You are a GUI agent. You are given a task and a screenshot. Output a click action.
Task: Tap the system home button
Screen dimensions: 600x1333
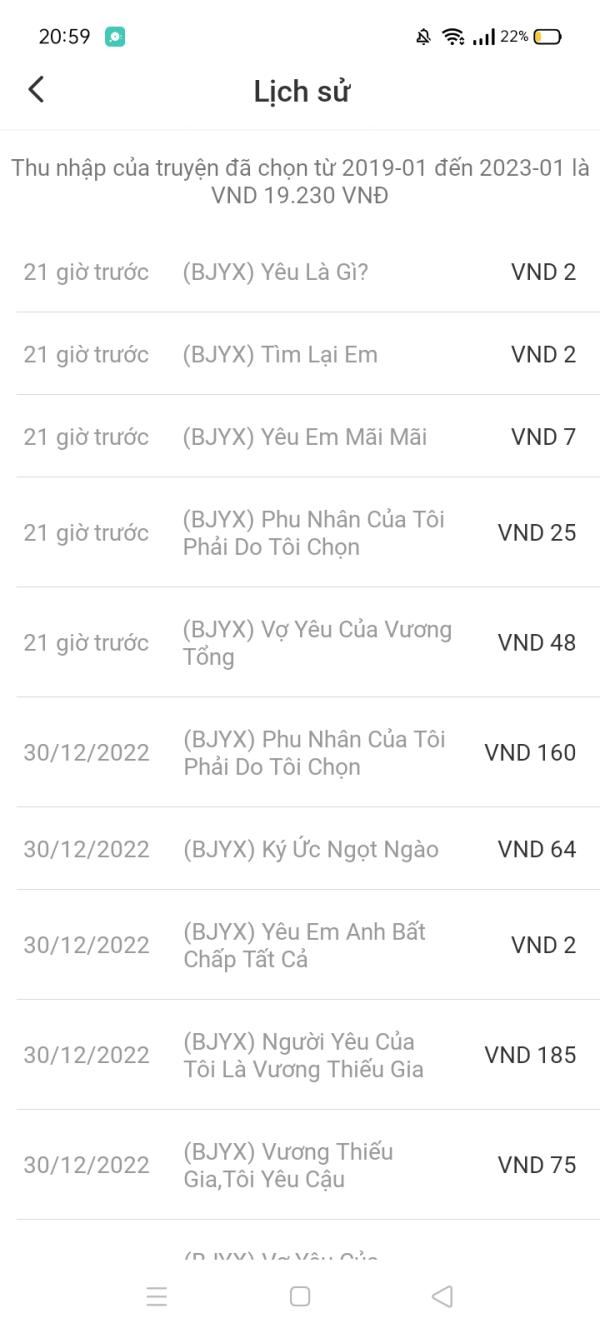pos(299,1296)
